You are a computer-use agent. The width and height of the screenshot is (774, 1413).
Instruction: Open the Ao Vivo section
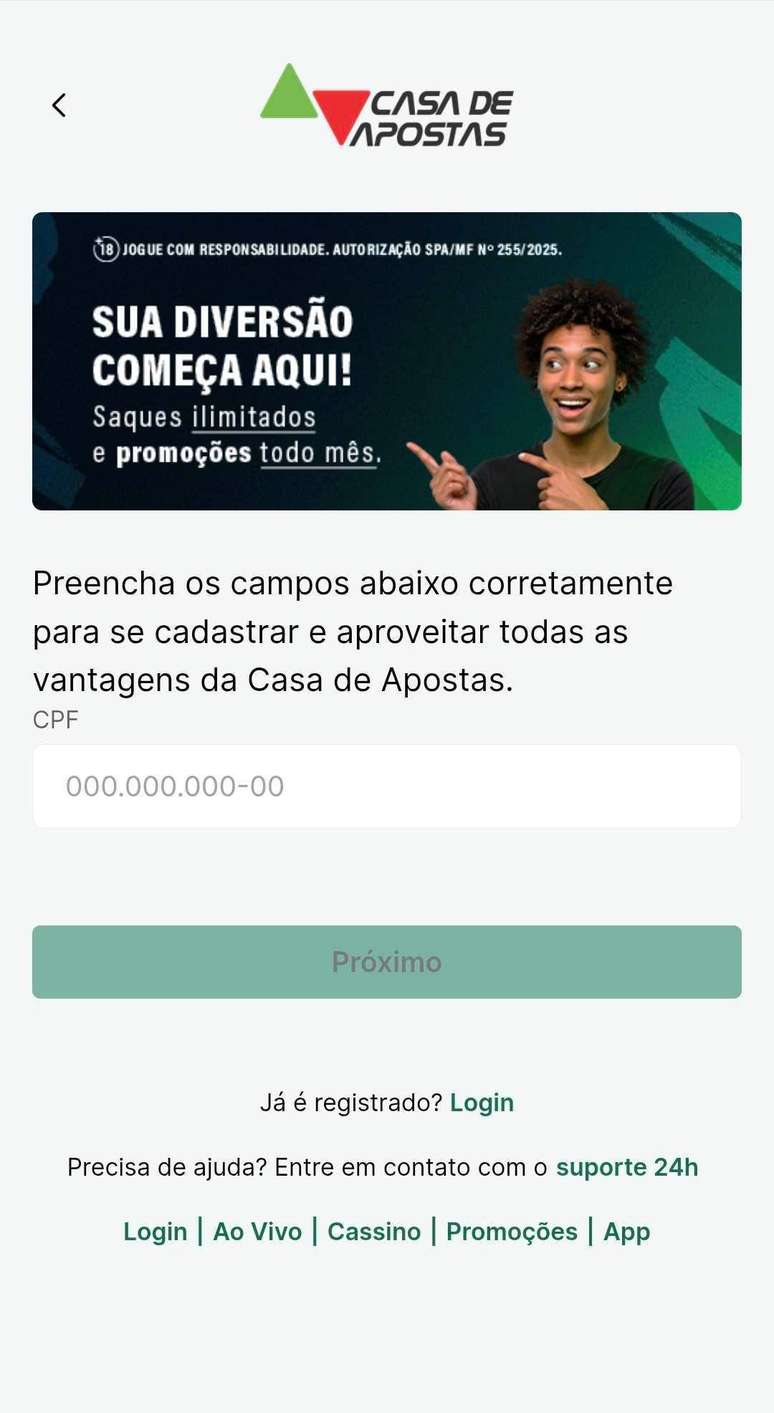(256, 1231)
